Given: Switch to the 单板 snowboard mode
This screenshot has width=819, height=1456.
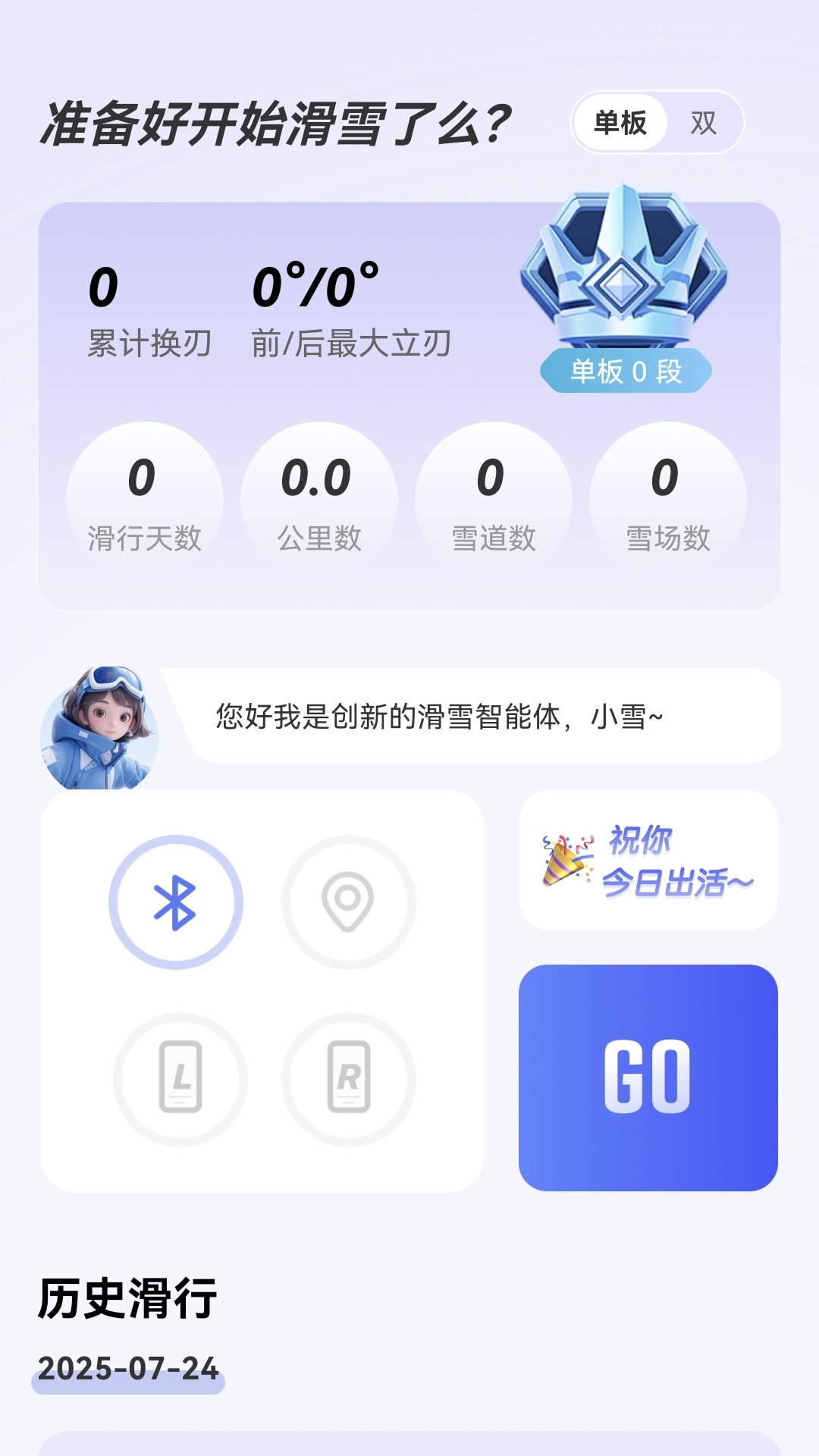Looking at the screenshot, I should tap(620, 122).
